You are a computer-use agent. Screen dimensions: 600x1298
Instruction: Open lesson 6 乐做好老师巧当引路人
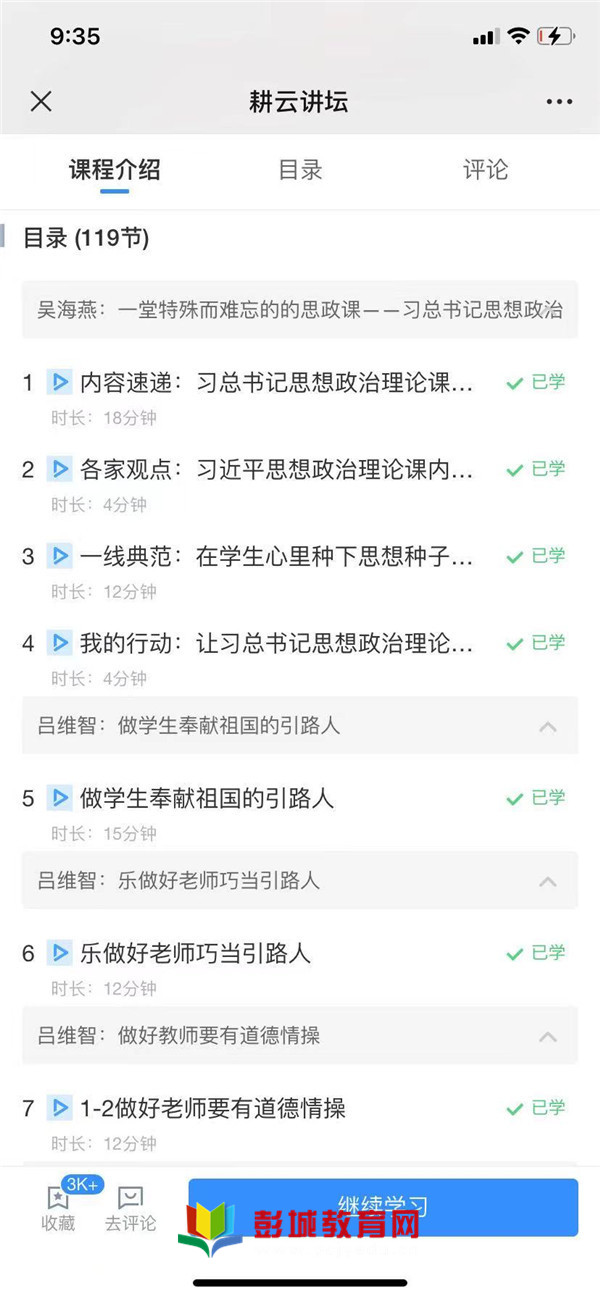(x=195, y=953)
